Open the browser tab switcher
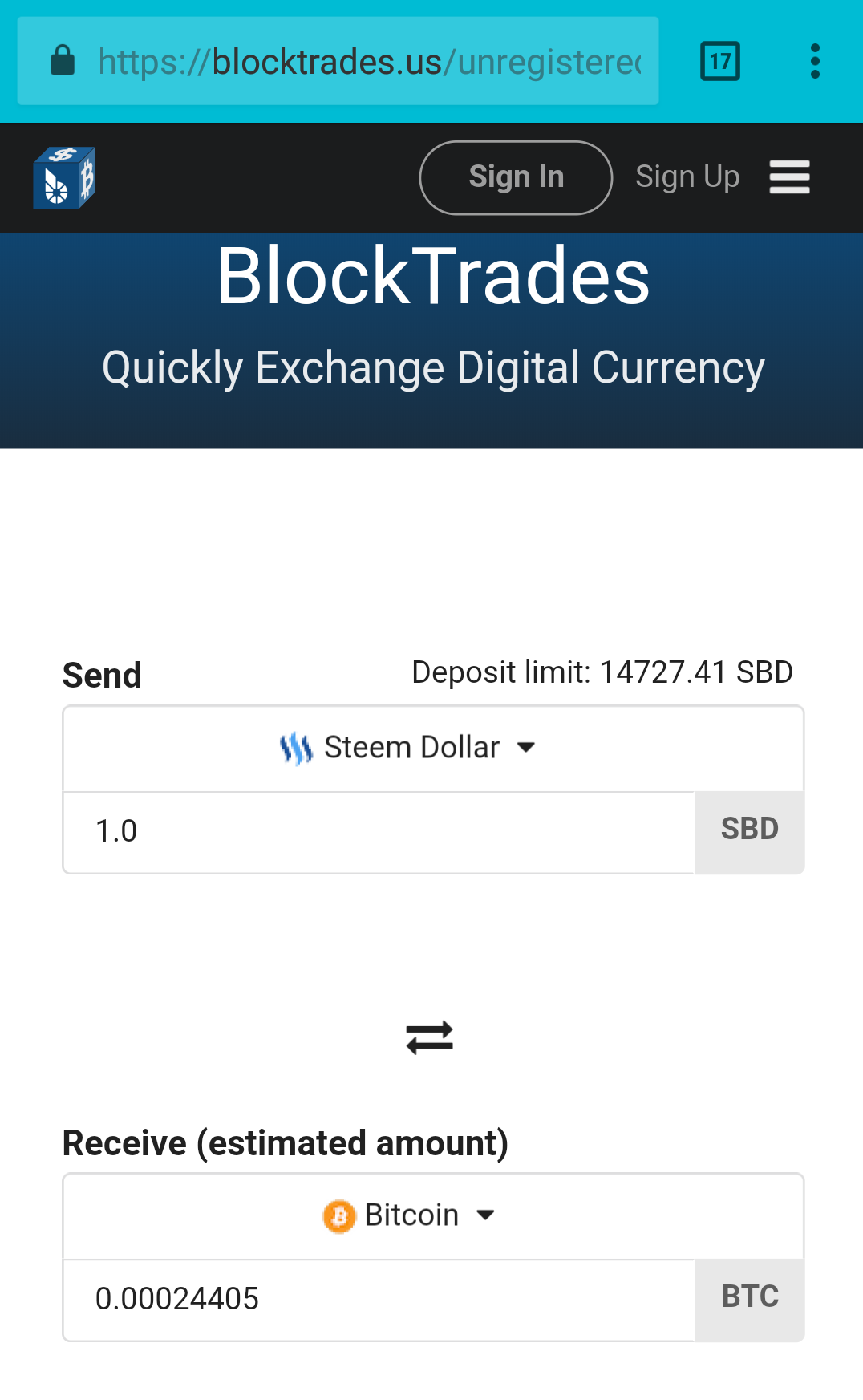This screenshot has height=1400, width=863. tap(719, 61)
